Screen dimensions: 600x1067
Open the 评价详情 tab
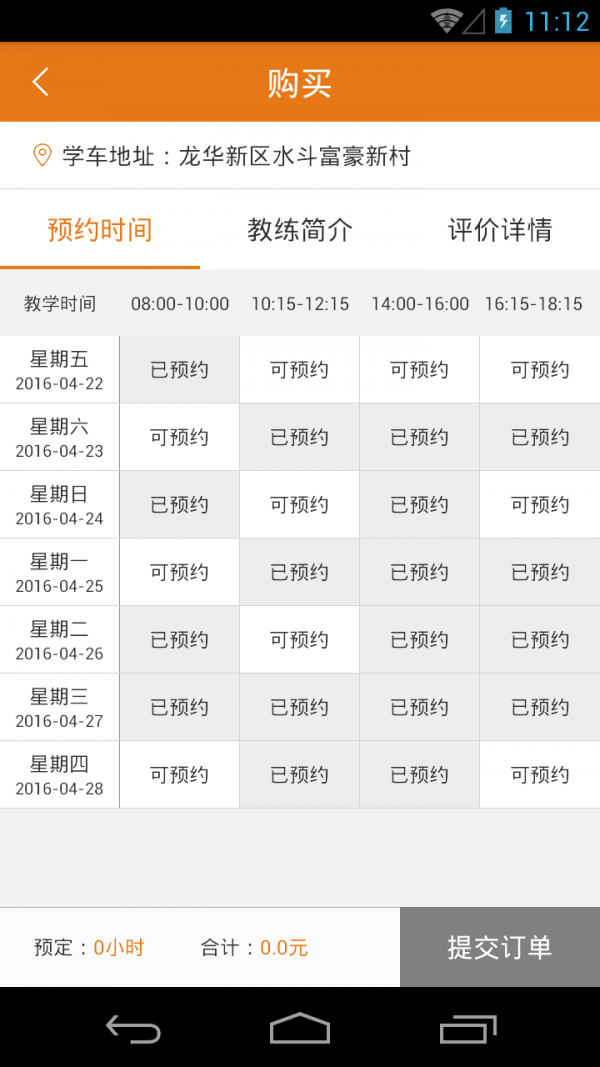pyautogui.click(x=500, y=230)
